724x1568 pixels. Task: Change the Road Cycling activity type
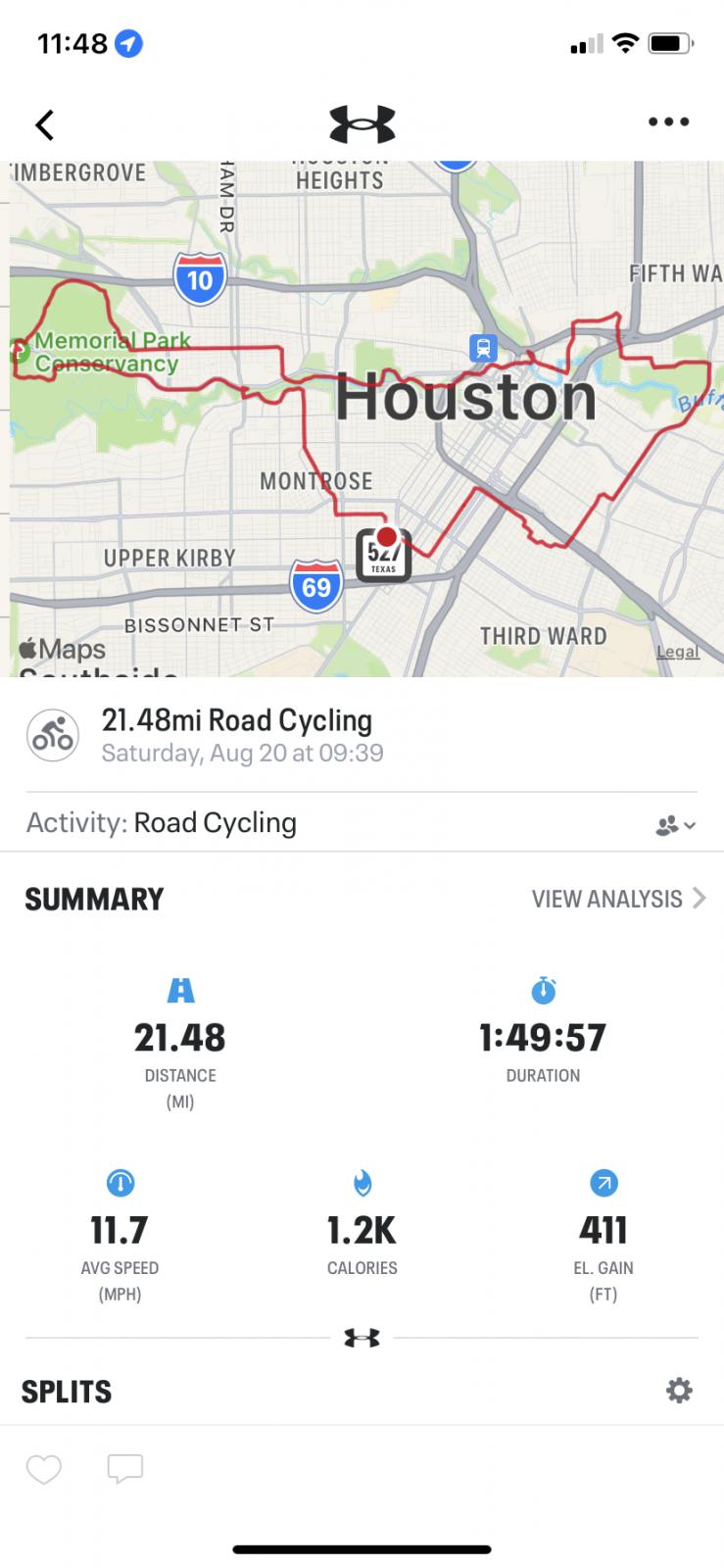click(x=215, y=823)
